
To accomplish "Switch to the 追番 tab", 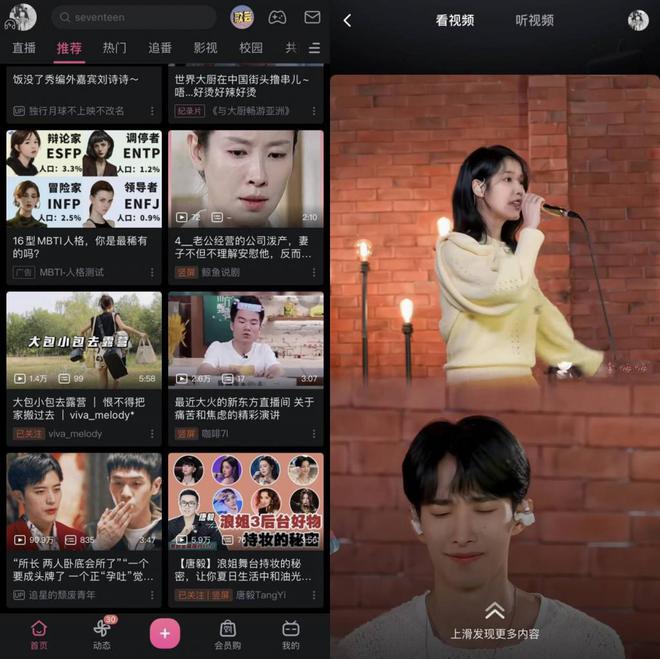I will 160,48.
